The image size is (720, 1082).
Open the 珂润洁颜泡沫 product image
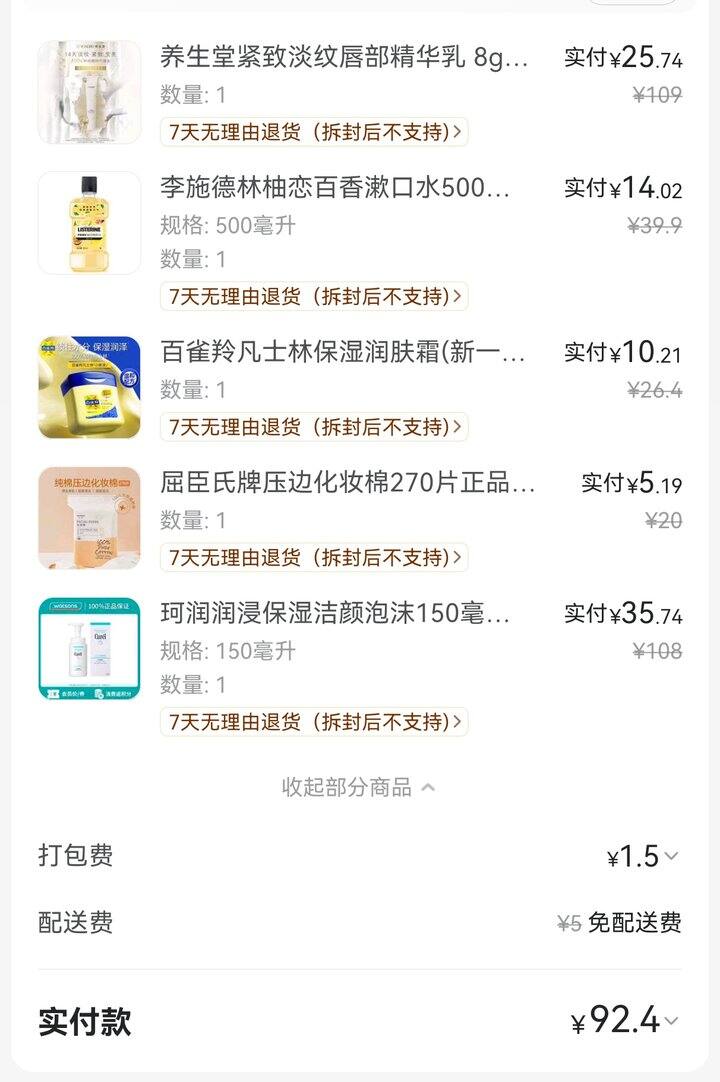click(x=89, y=649)
